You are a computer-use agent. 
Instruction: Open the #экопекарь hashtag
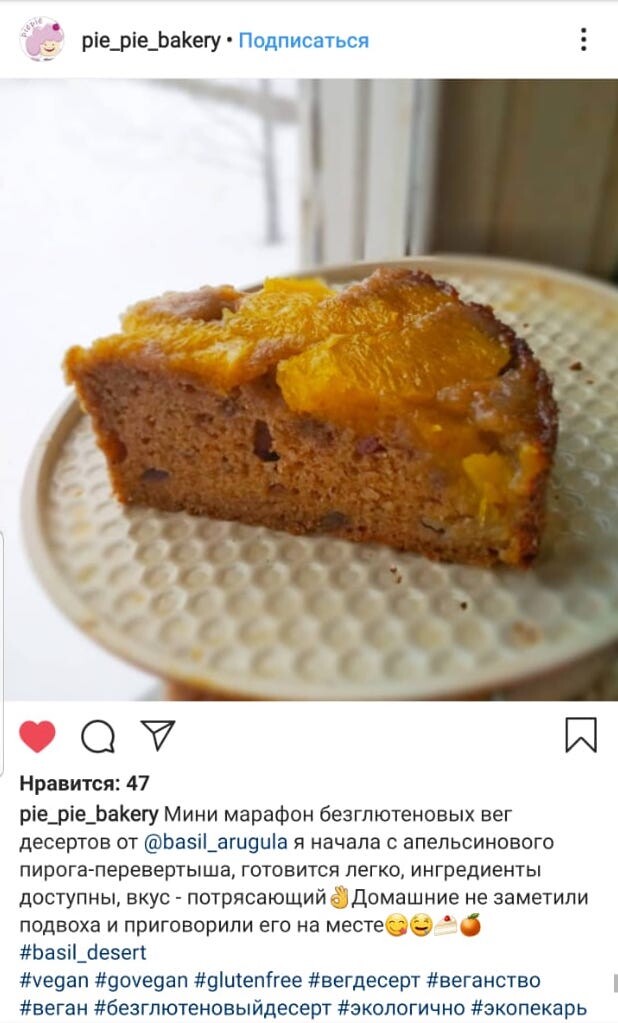(529, 1008)
